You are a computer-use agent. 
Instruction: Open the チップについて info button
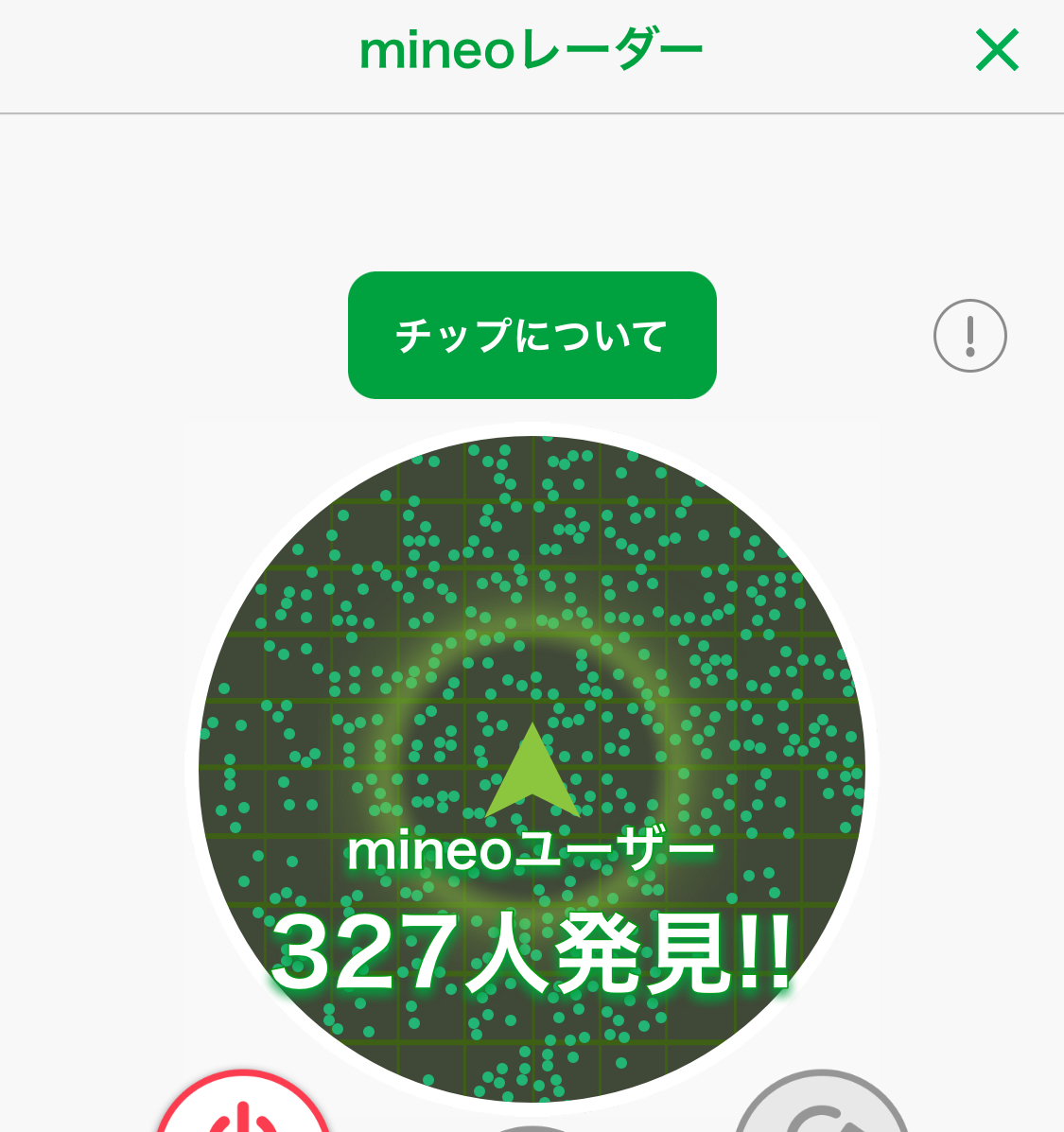[532, 336]
